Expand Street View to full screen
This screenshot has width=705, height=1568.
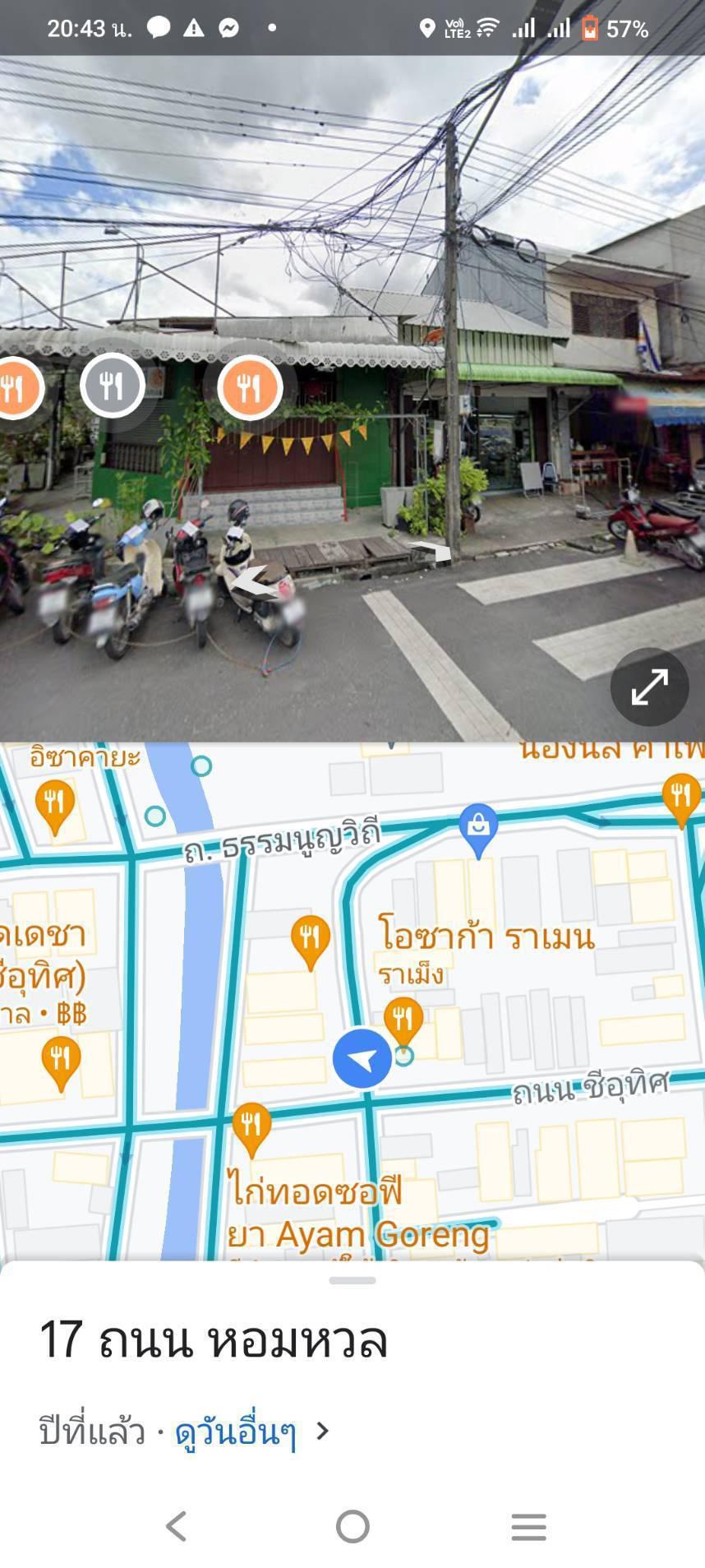pyautogui.click(x=649, y=687)
